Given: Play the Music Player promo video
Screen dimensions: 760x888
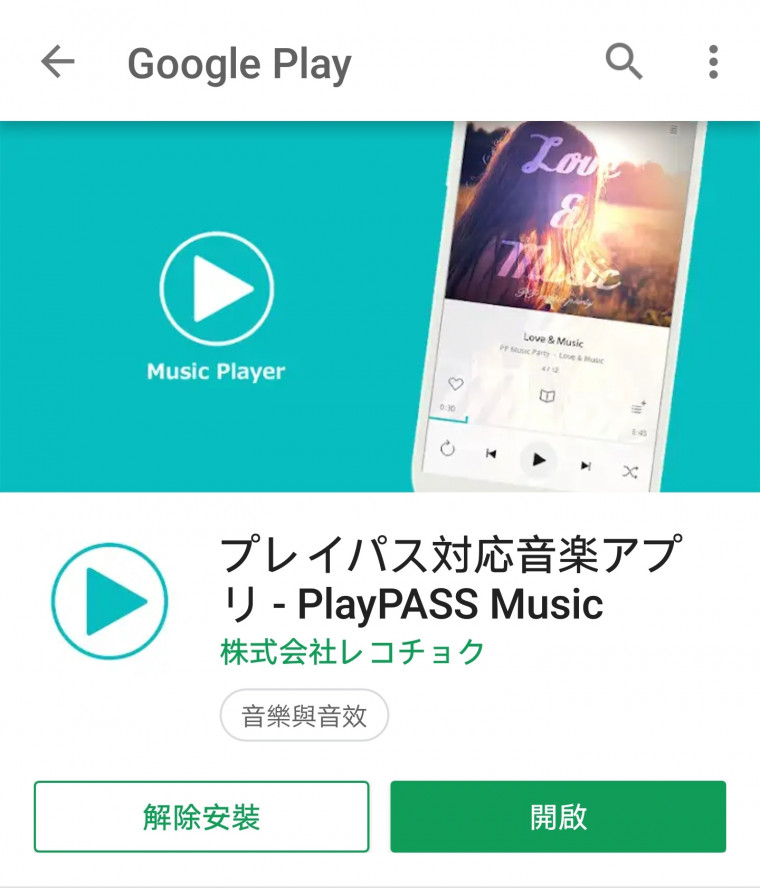Looking at the screenshot, I should coord(216,290).
